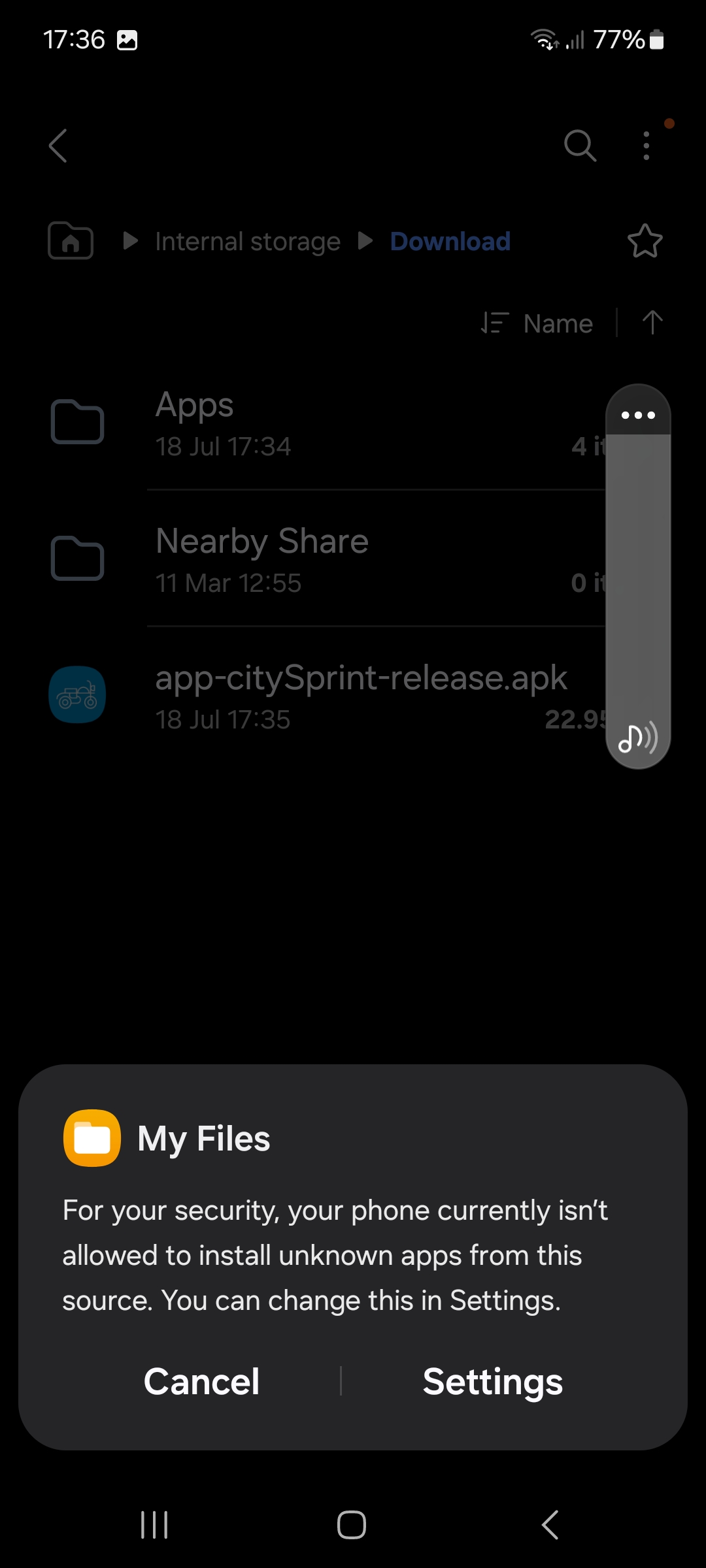Go back using the top-left arrow
Screen dimensions: 706x1568
pos(58,145)
